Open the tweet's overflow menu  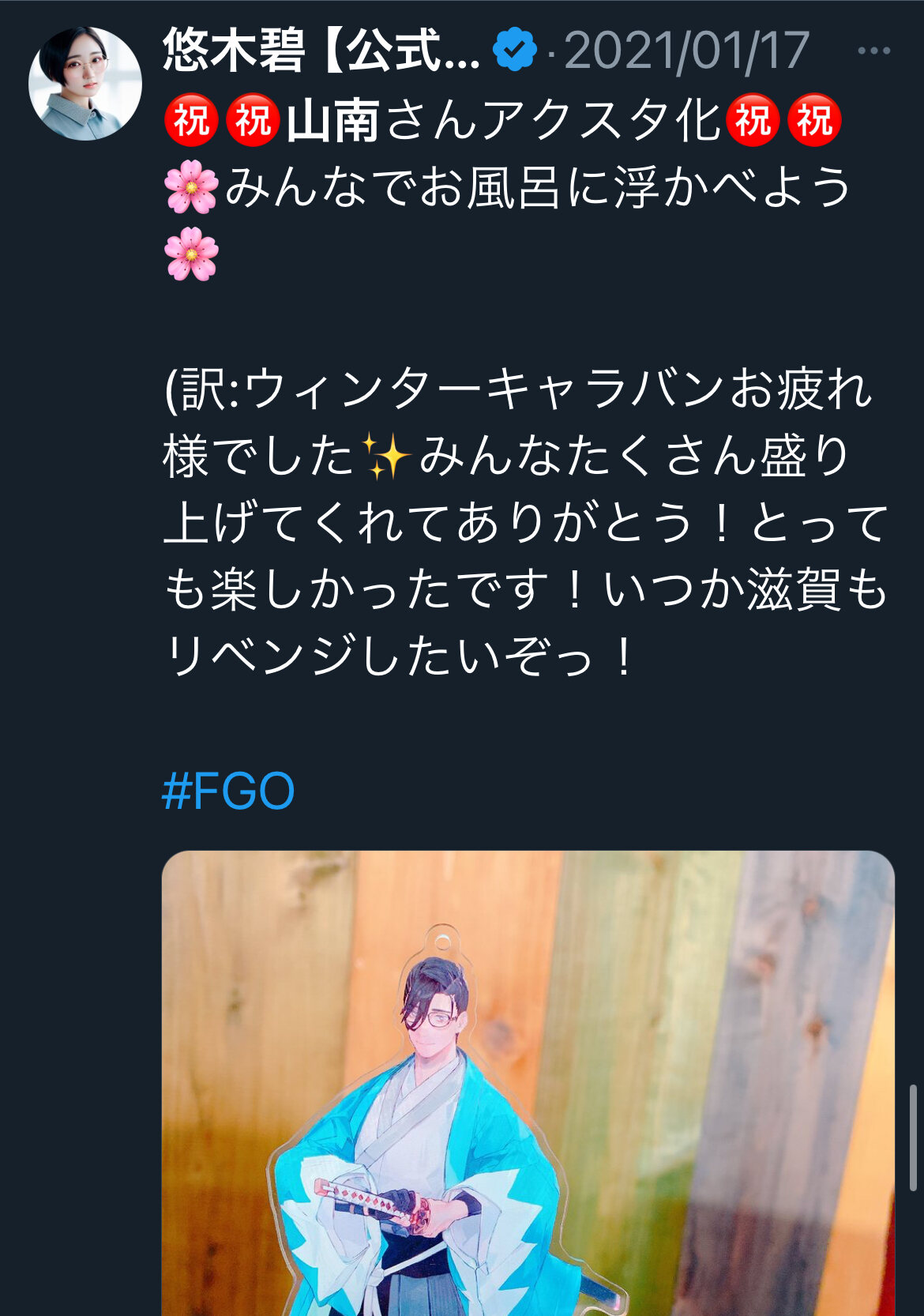click(x=873, y=51)
